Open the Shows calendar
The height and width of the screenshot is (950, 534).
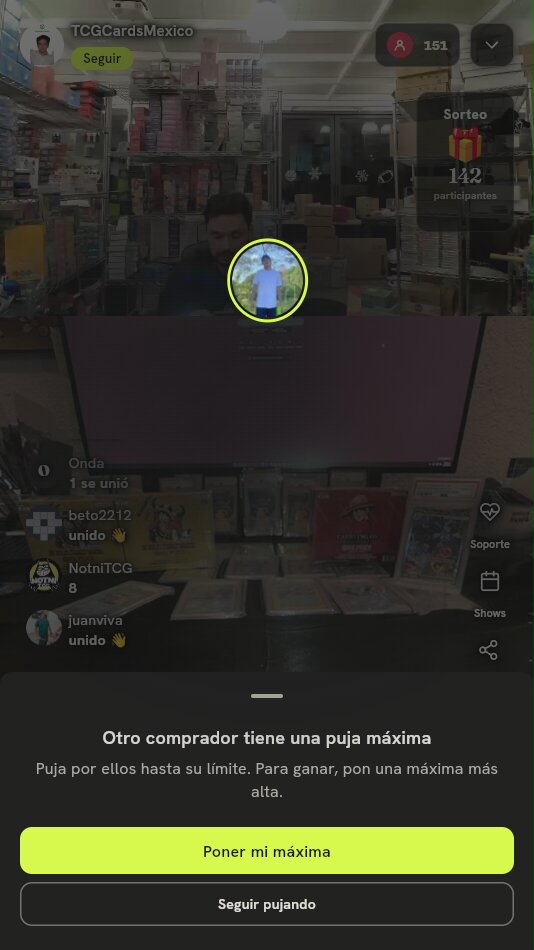pos(490,594)
